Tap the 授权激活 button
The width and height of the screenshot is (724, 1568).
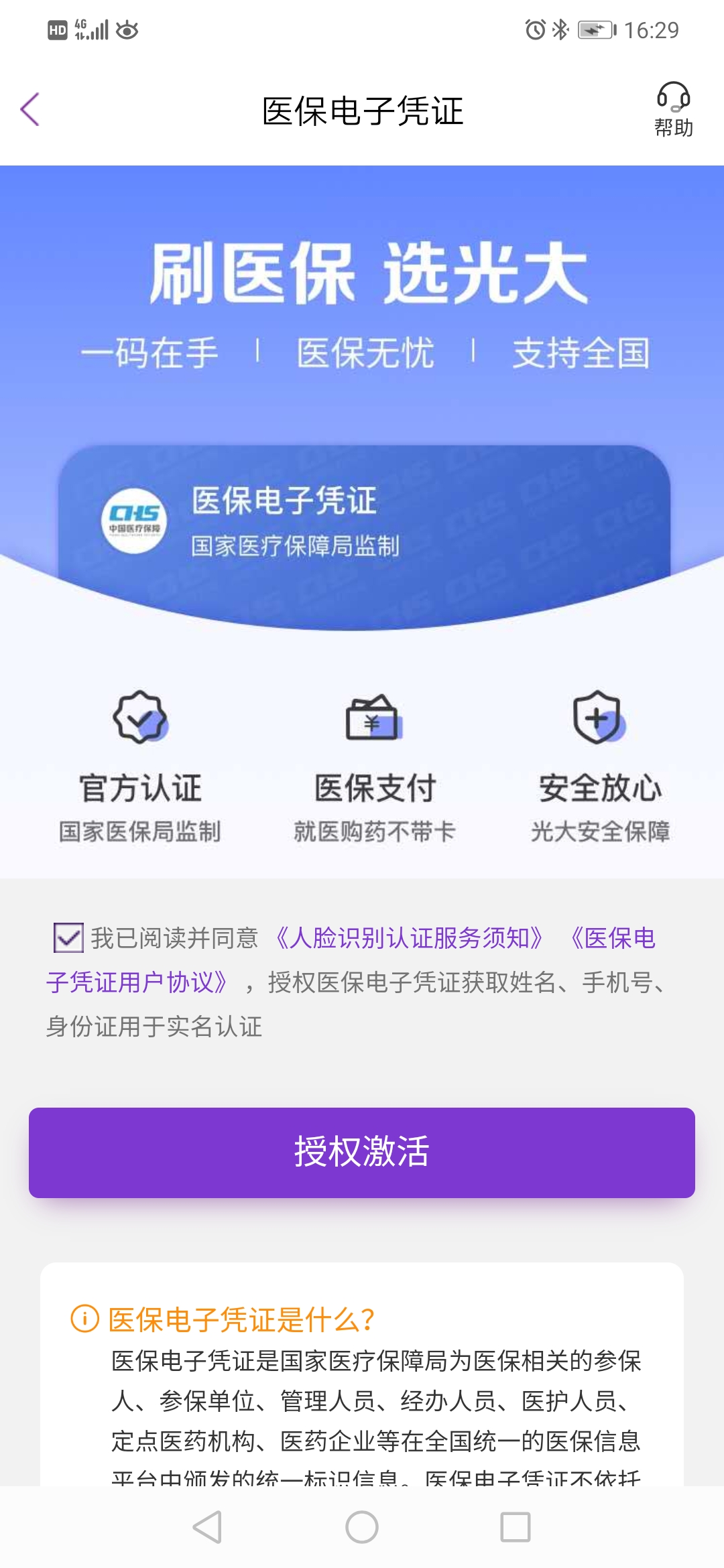point(362,1153)
